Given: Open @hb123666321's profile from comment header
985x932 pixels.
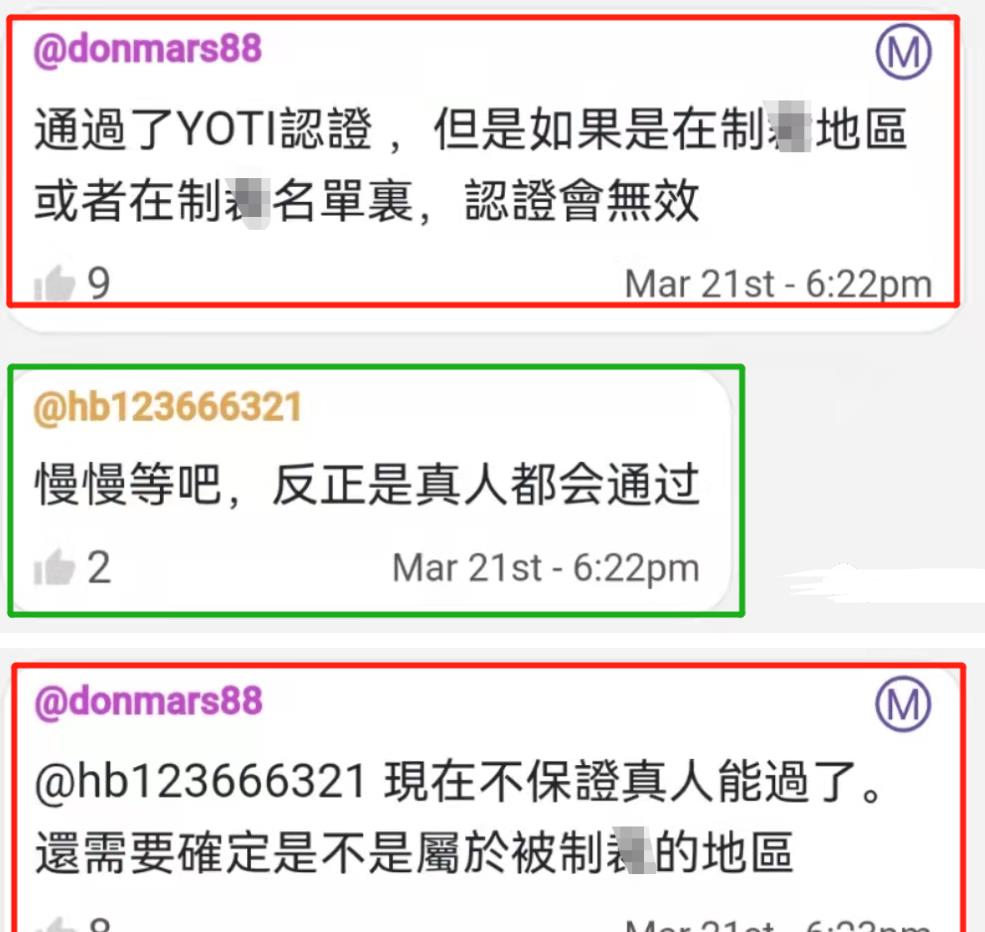Looking at the screenshot, I should click(x=168, y=408).
